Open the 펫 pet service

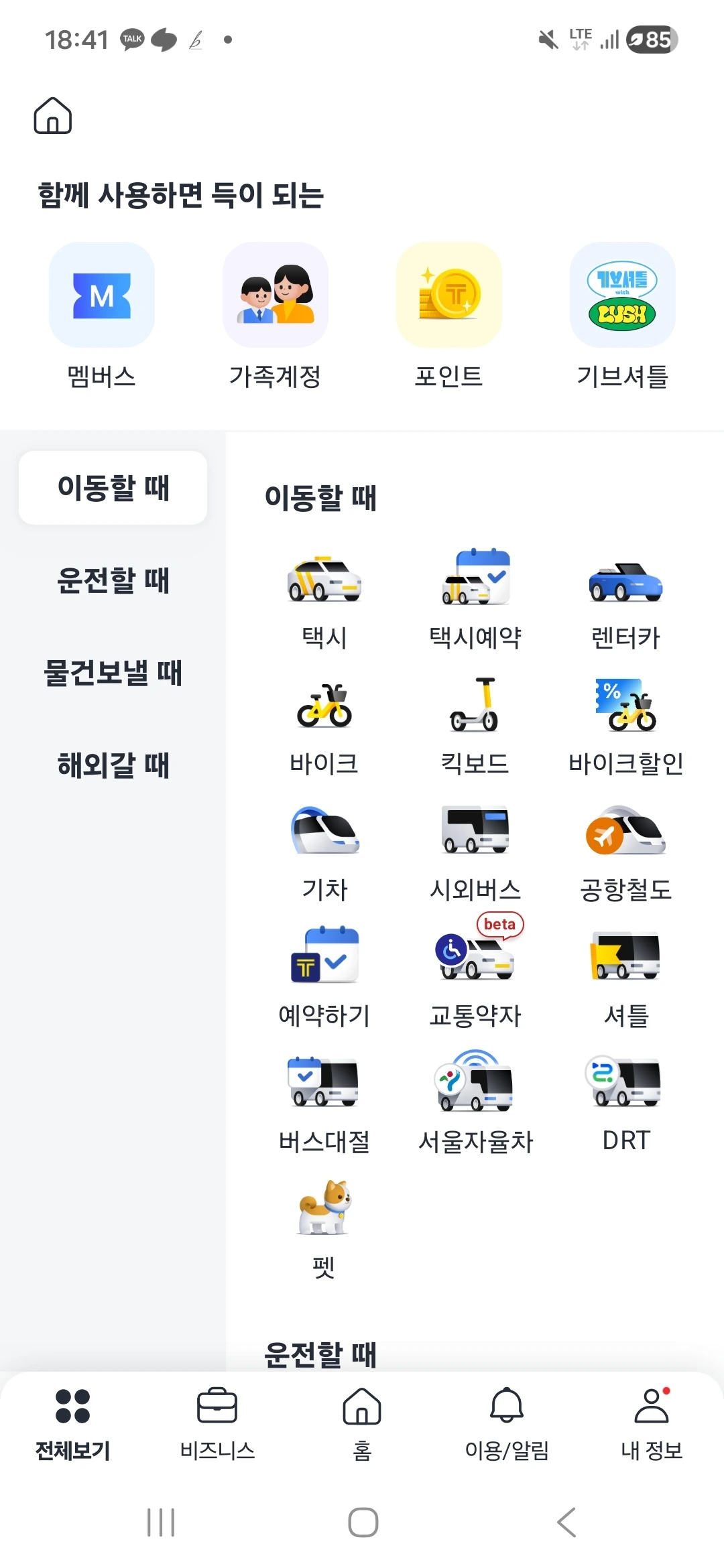pyautogui.click(x=324, y=1230)
